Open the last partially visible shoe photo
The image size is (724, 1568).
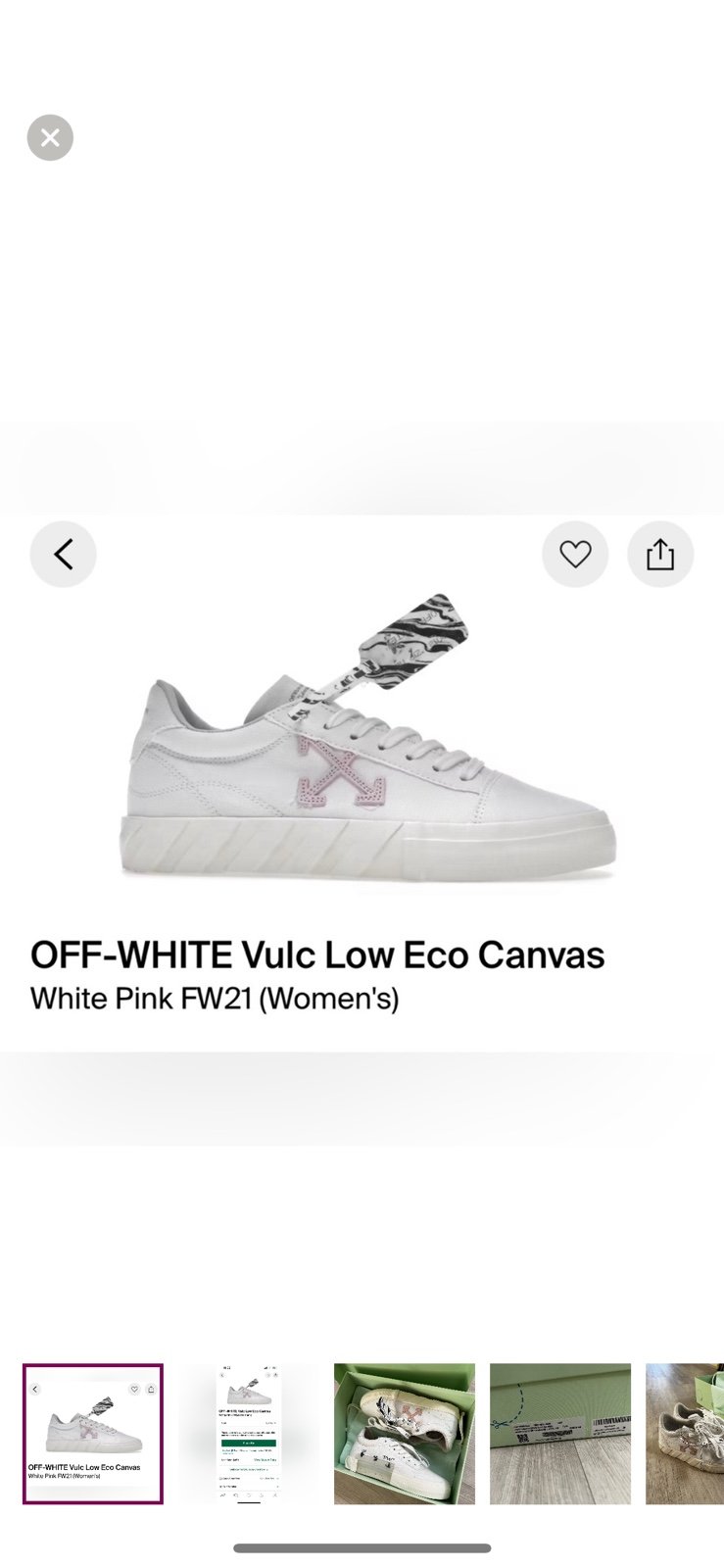[x=685, y=1434]
